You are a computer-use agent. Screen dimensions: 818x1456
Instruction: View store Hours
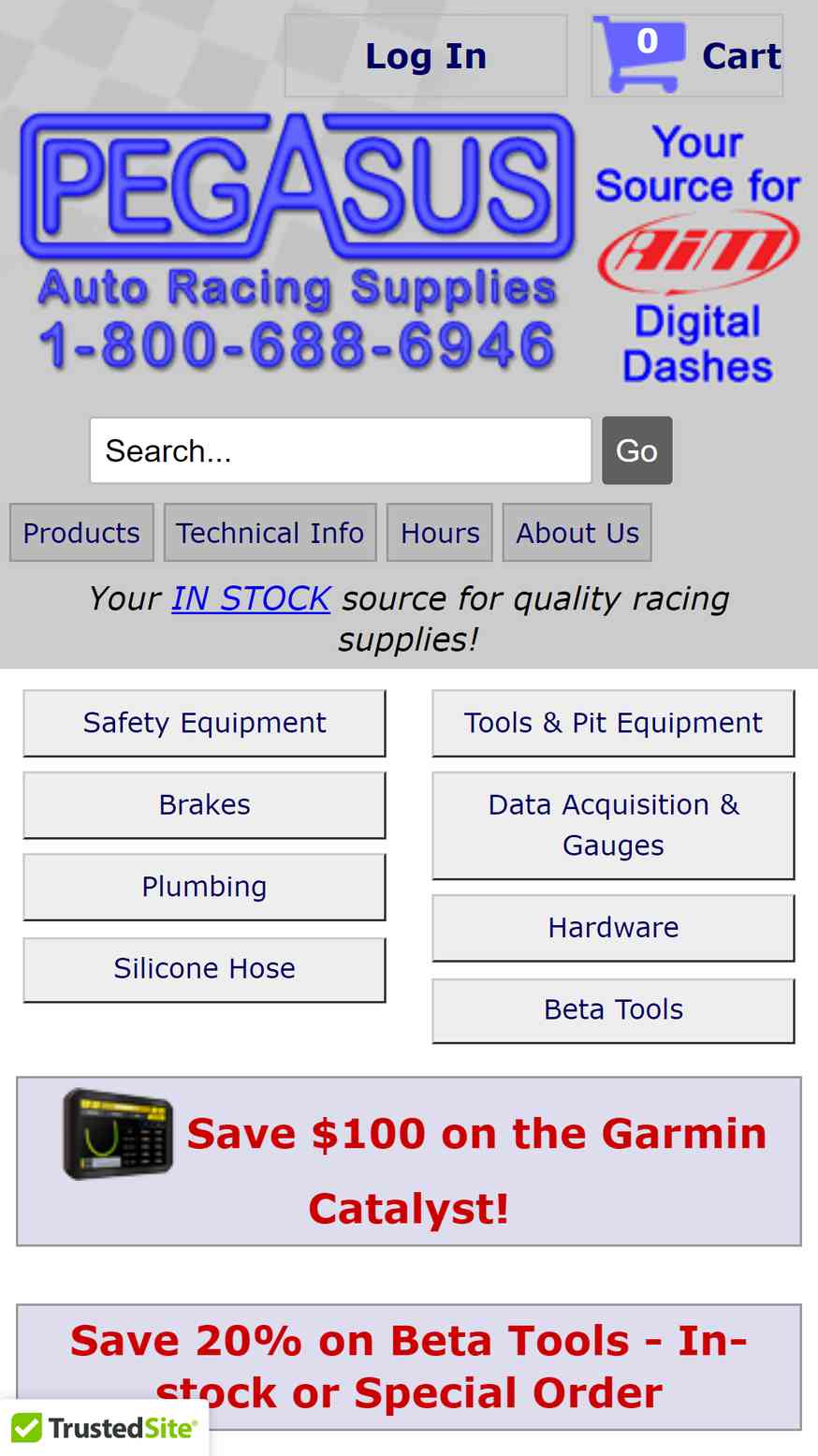pos(440,533)
